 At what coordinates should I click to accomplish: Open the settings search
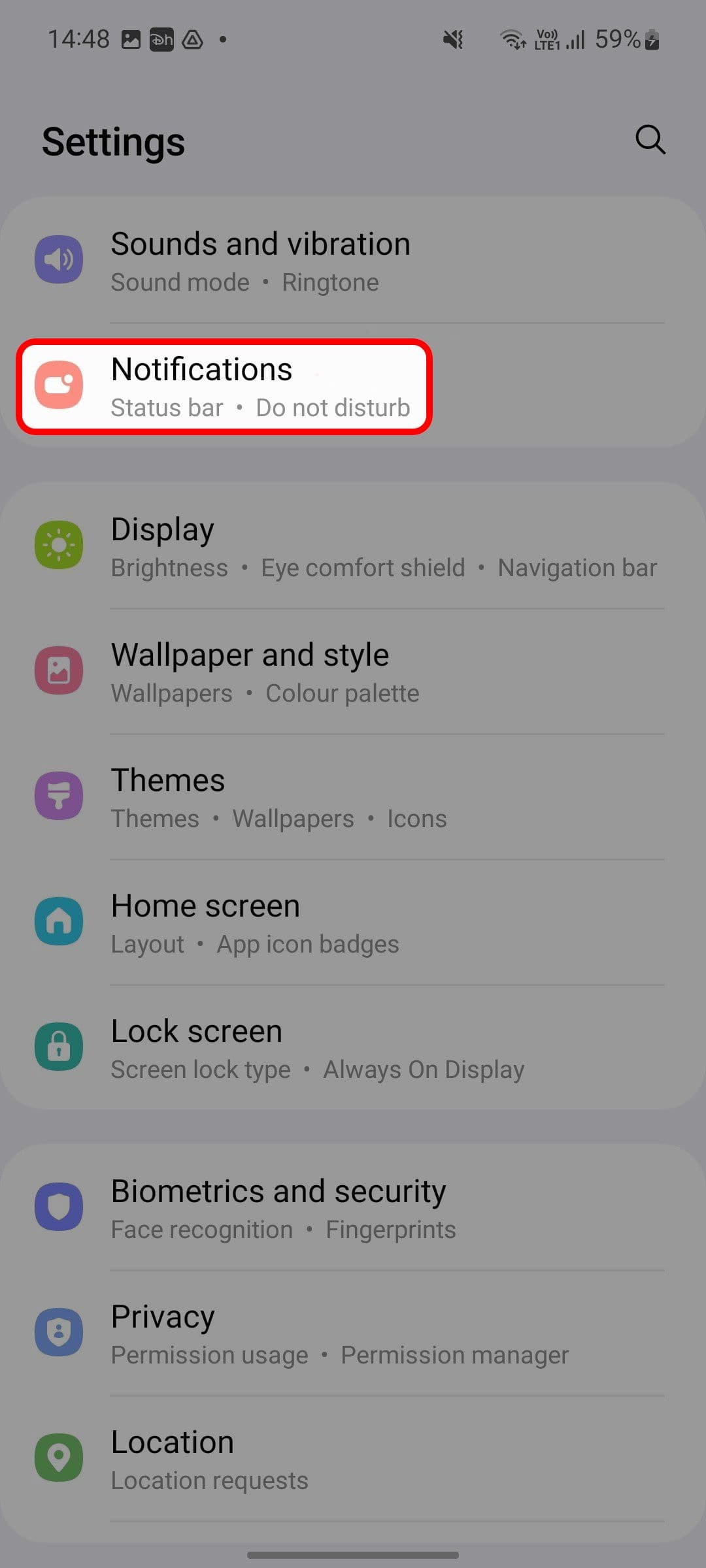point(650,140)
